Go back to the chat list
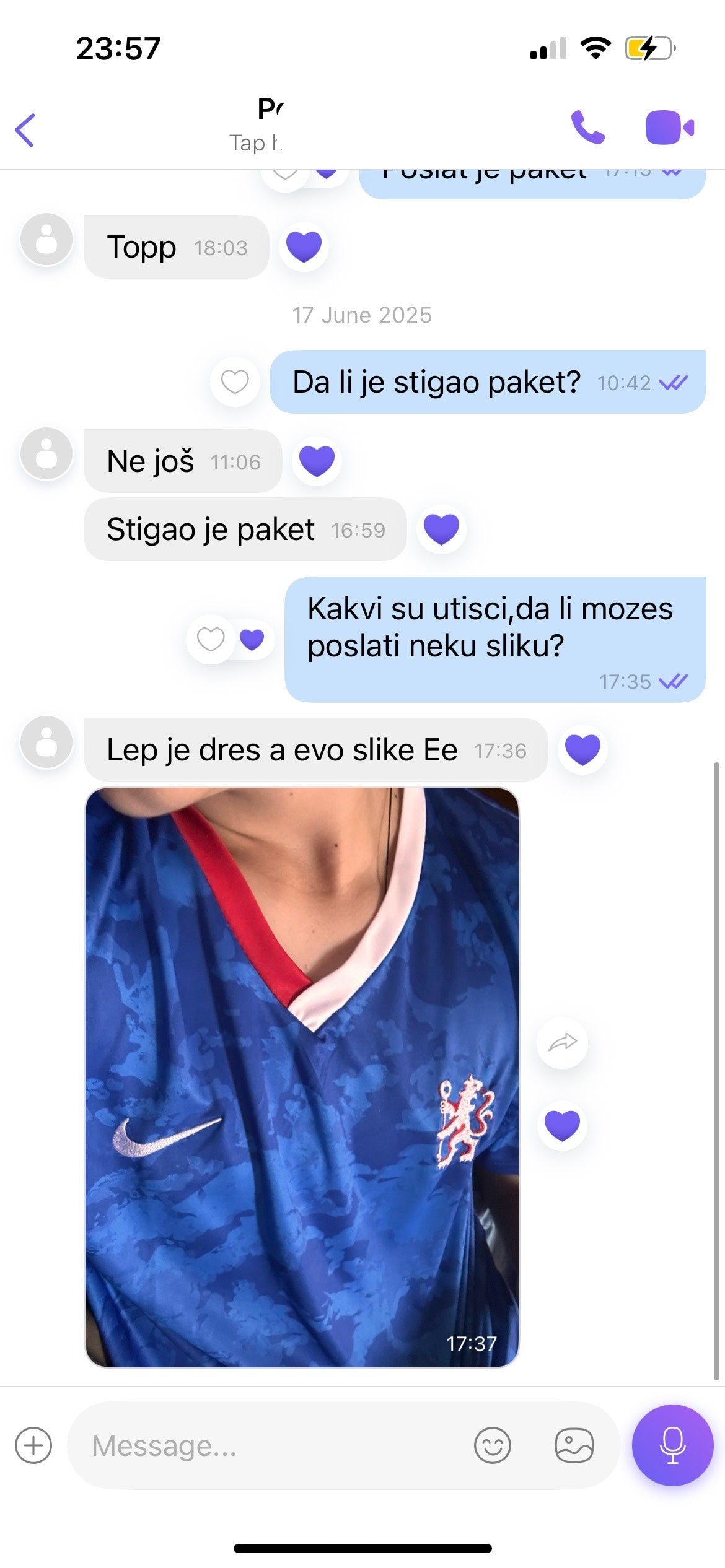The image size is (725, 1568). coord(25,130)
